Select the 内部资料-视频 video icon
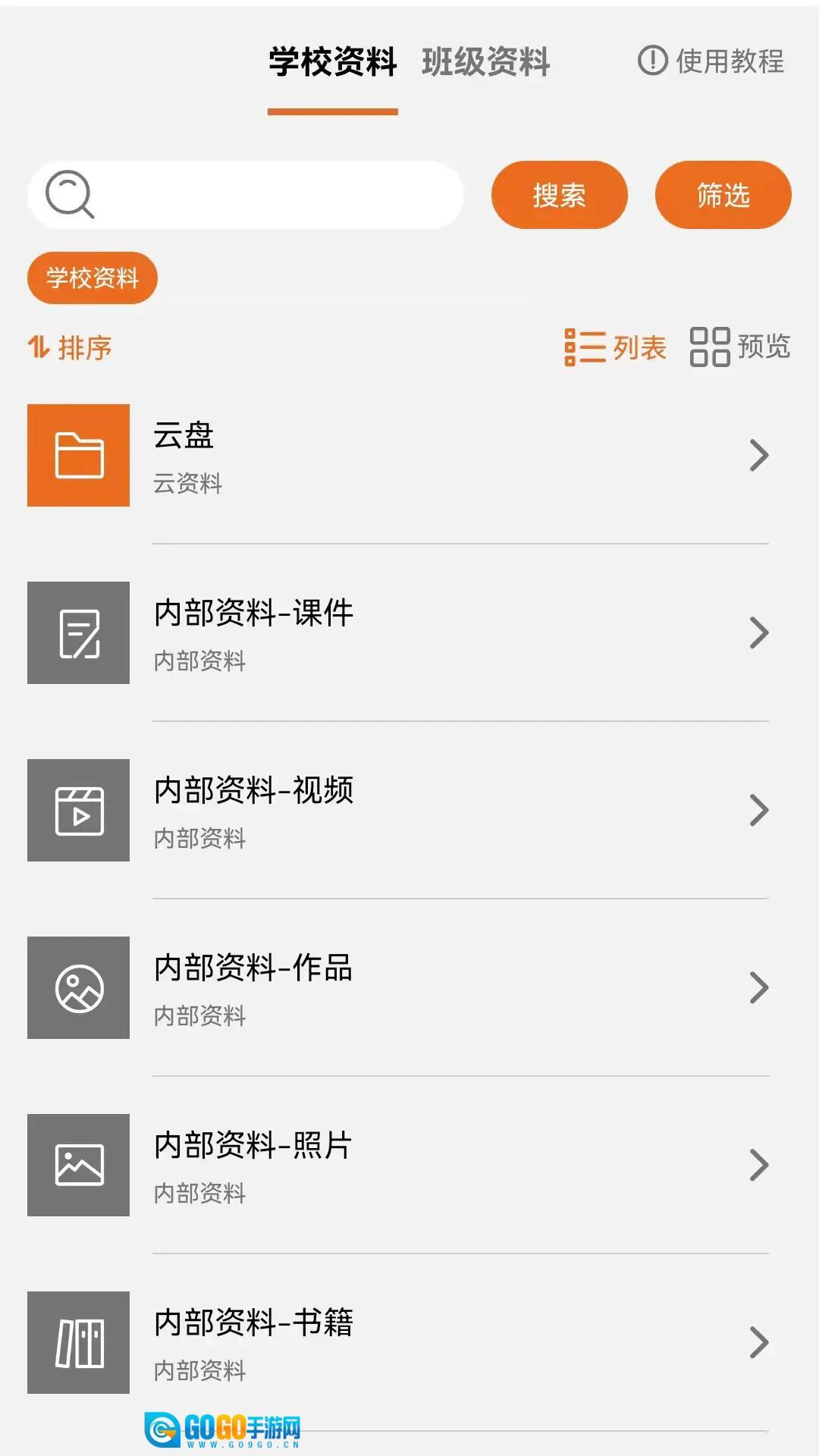This screenshot has width=819, height=1456. (x=79, y=810)
